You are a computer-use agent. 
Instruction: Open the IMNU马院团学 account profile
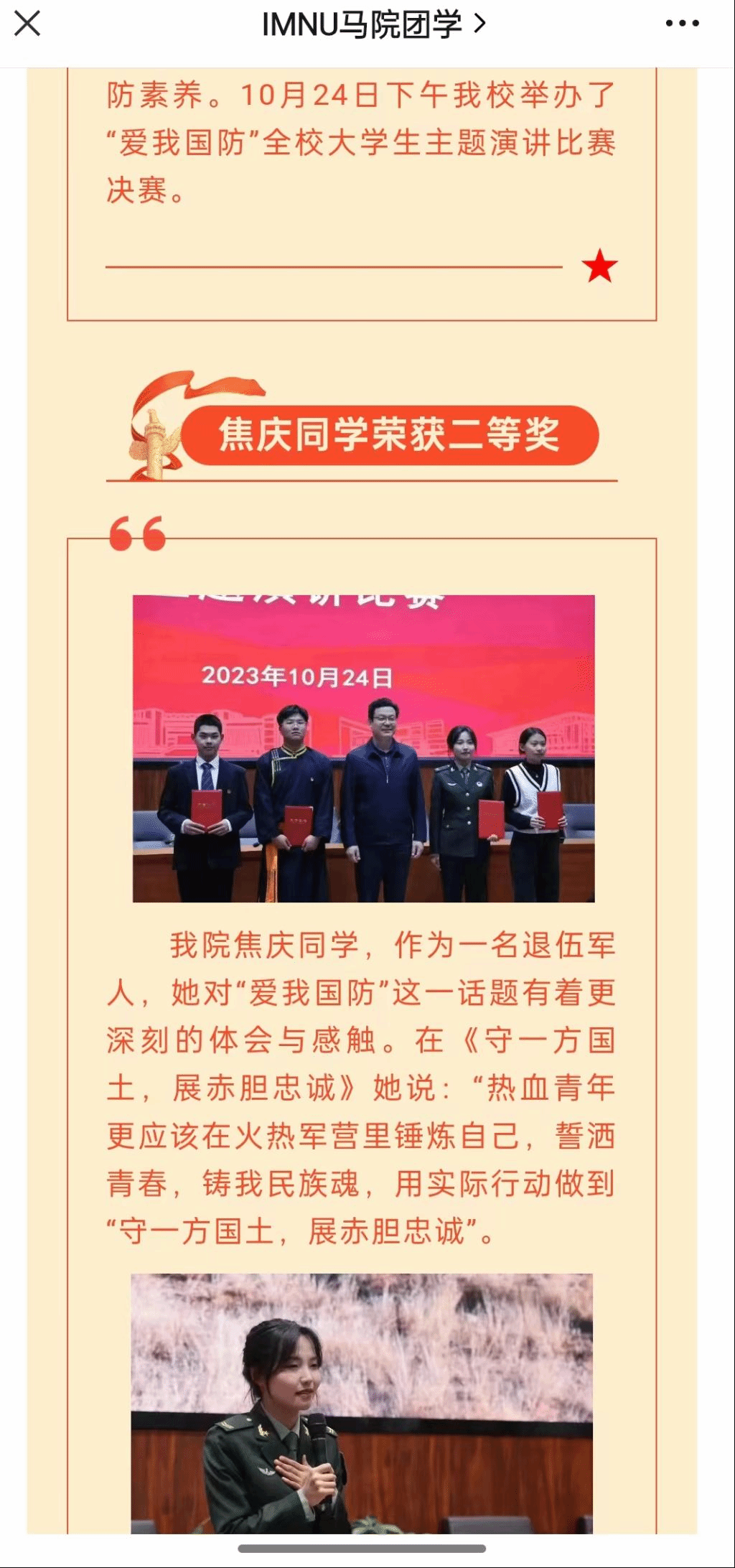(373, 25)
